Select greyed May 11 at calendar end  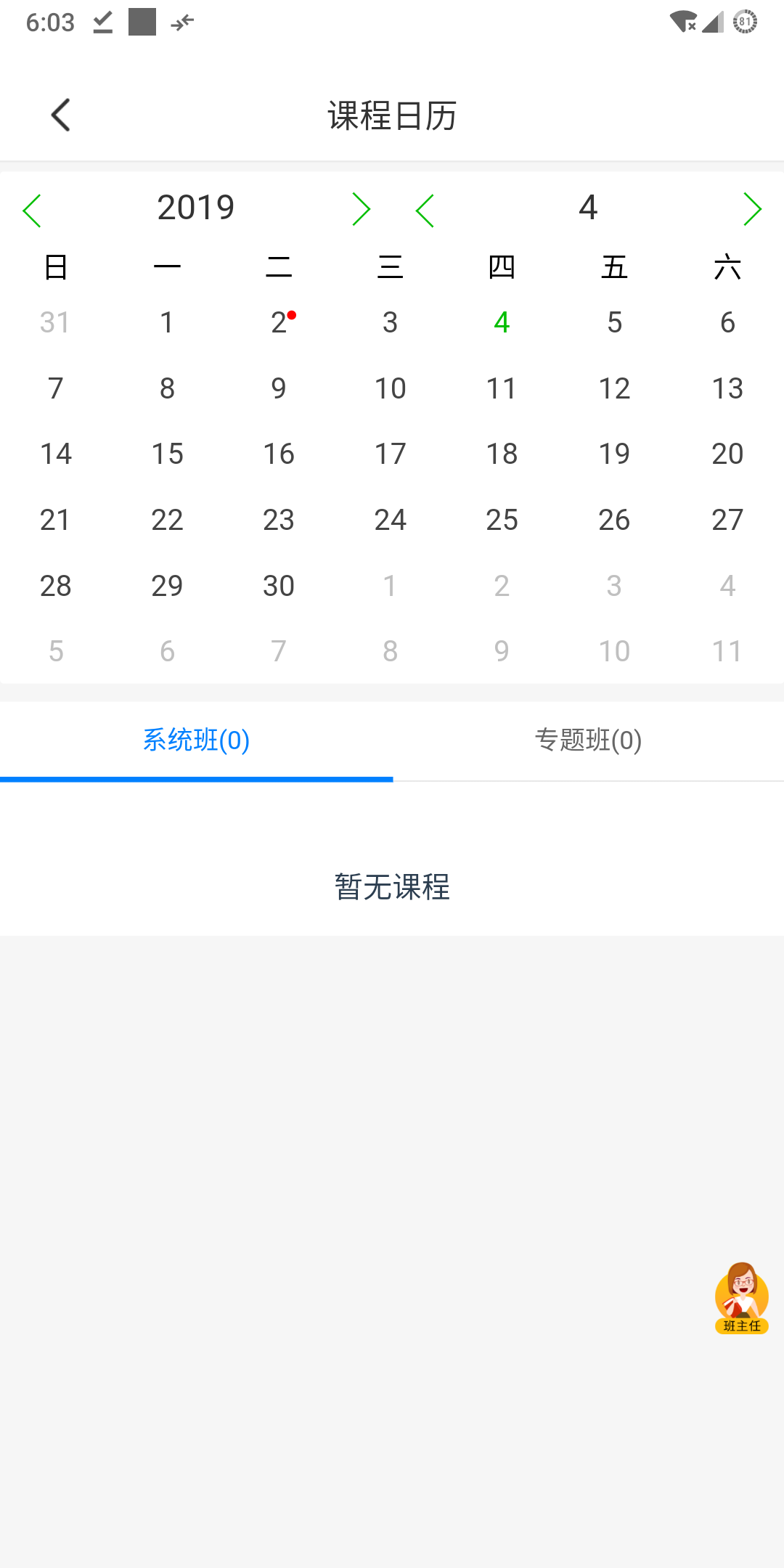(x=727, y=650)
